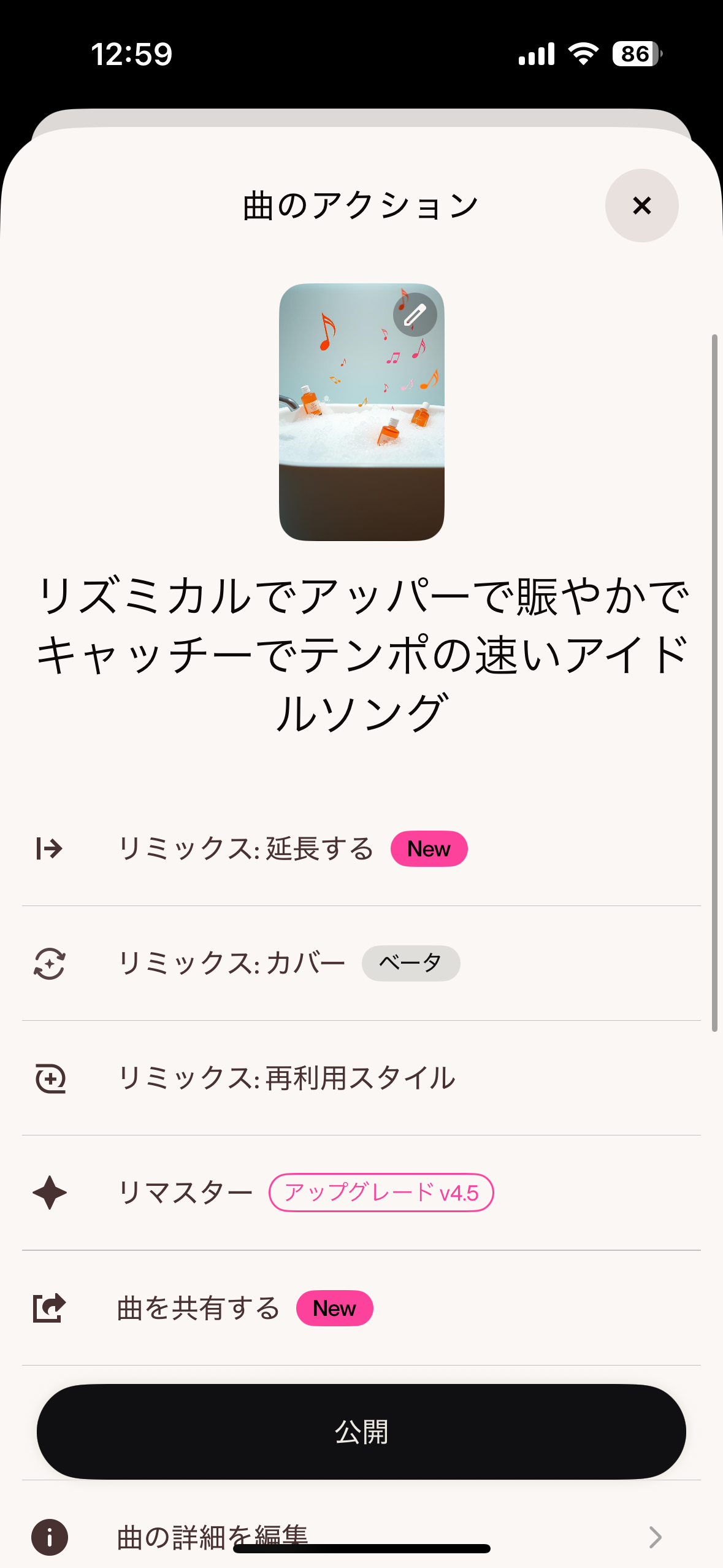
Task: Open the artwork edit pencil icon
Action: pyautogui.click(x=415, y=315)
